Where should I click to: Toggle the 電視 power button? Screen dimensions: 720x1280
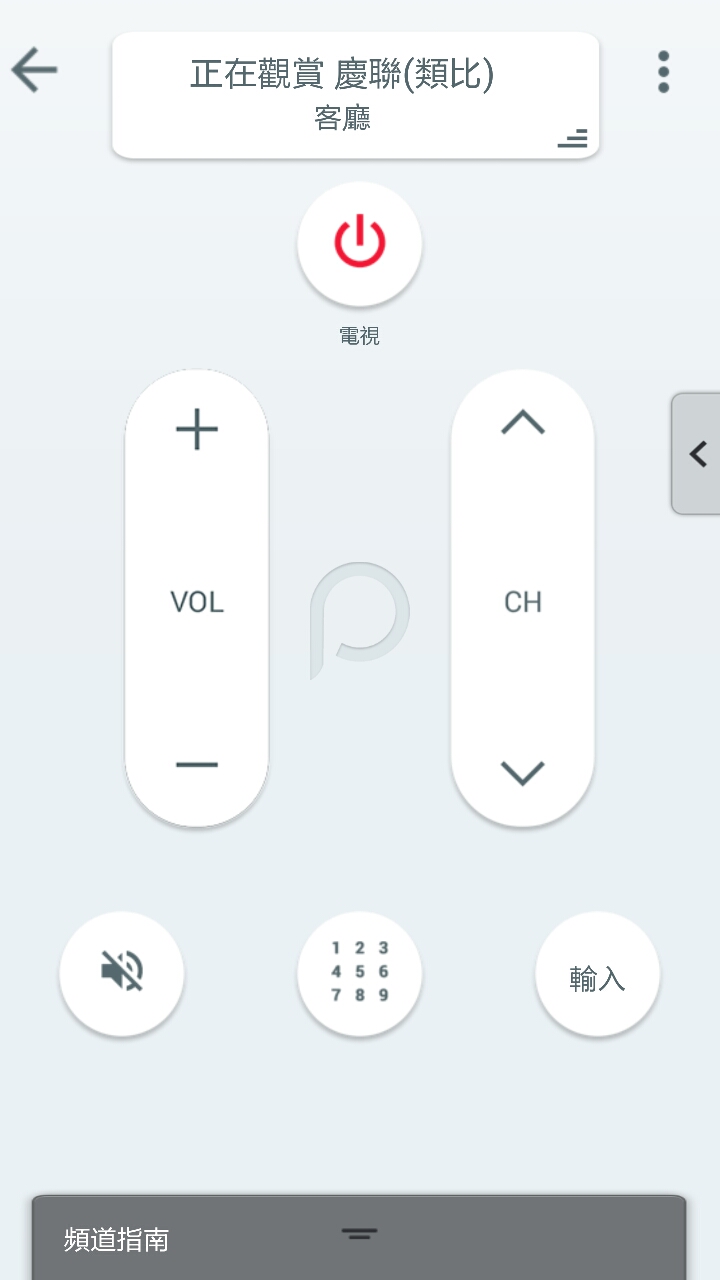[x=359, y=244]
